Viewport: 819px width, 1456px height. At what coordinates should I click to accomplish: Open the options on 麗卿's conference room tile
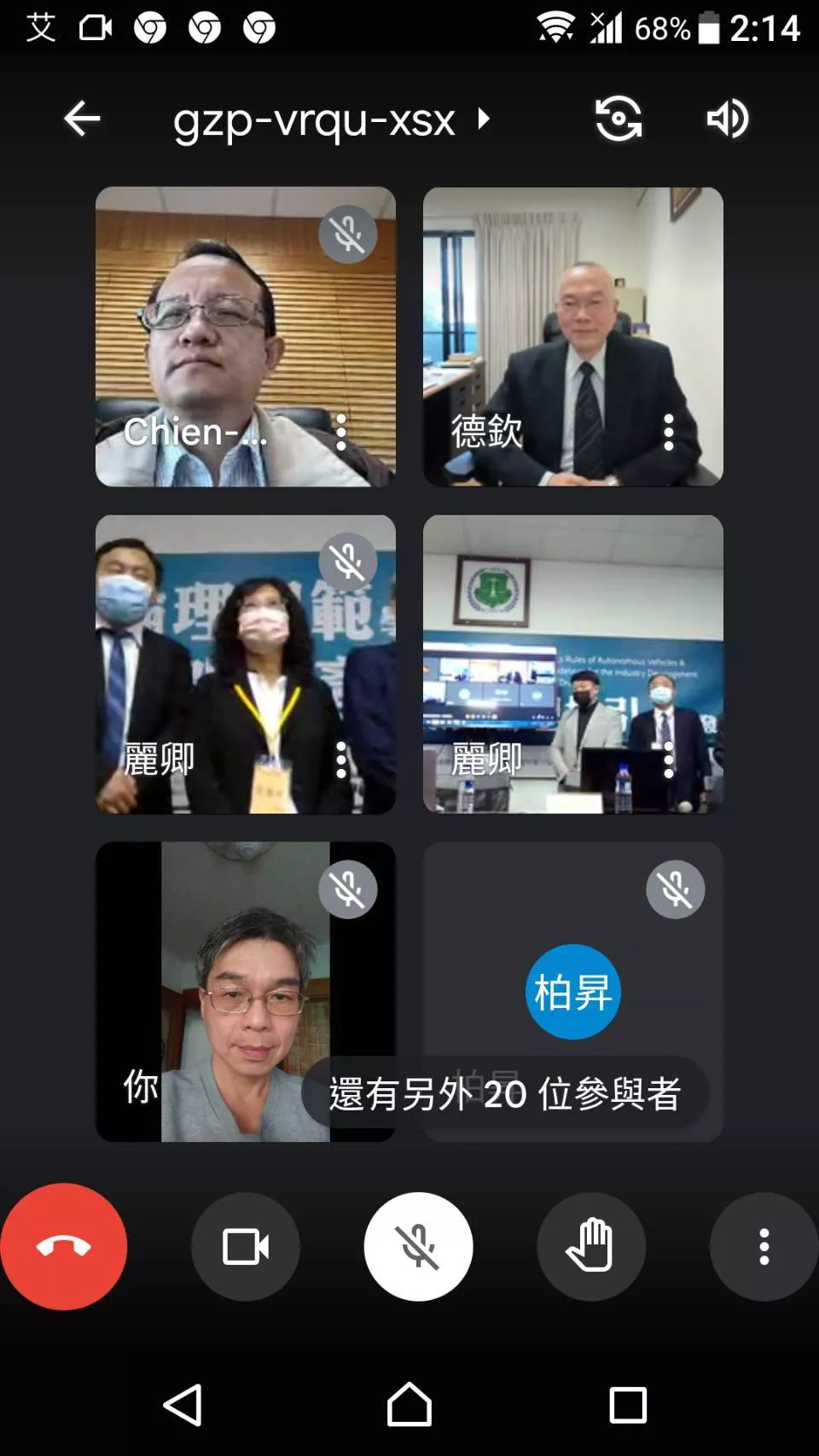pyautogui.click(x=669, y=760)
